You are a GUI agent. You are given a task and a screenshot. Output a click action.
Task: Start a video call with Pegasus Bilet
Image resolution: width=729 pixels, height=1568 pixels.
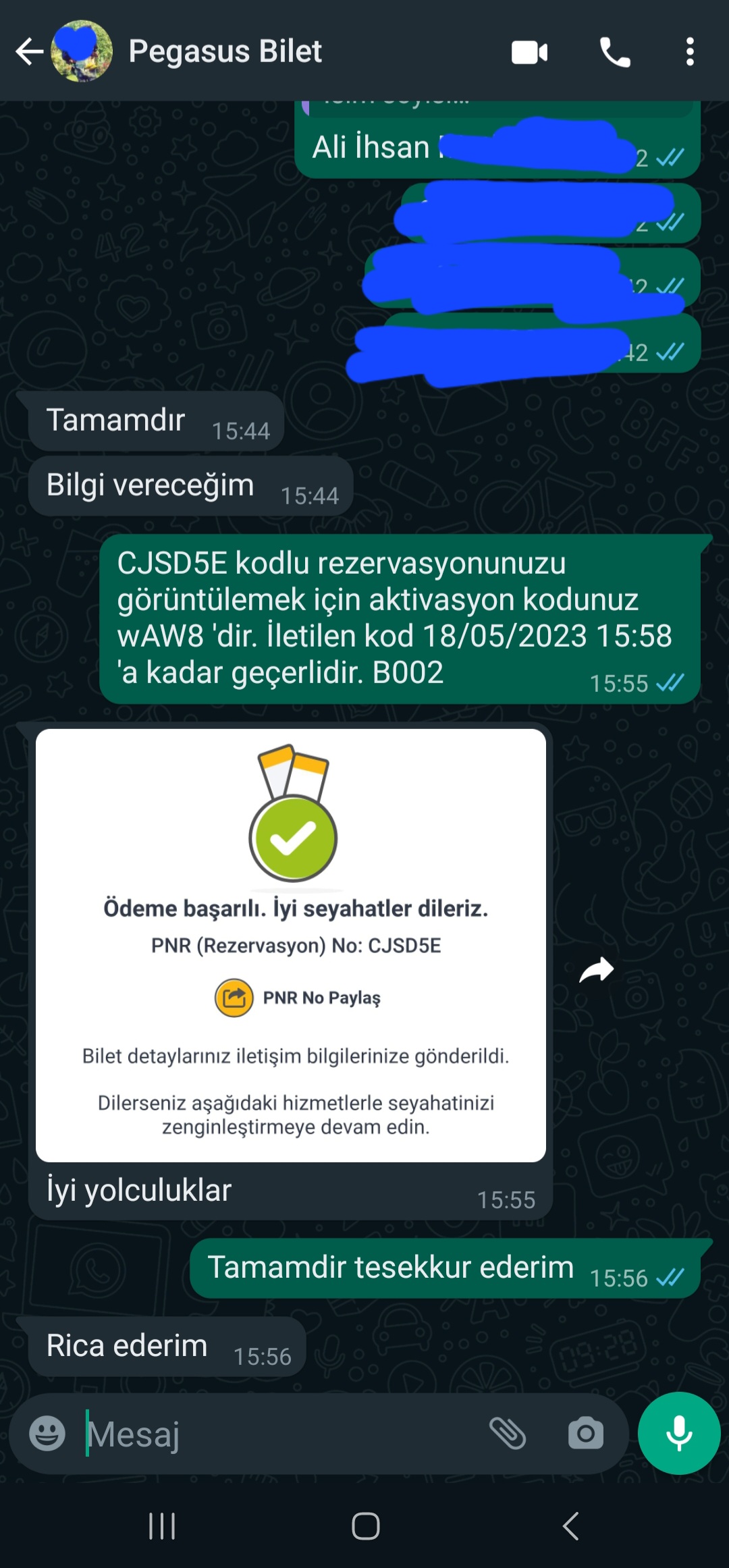click(529, 52)
